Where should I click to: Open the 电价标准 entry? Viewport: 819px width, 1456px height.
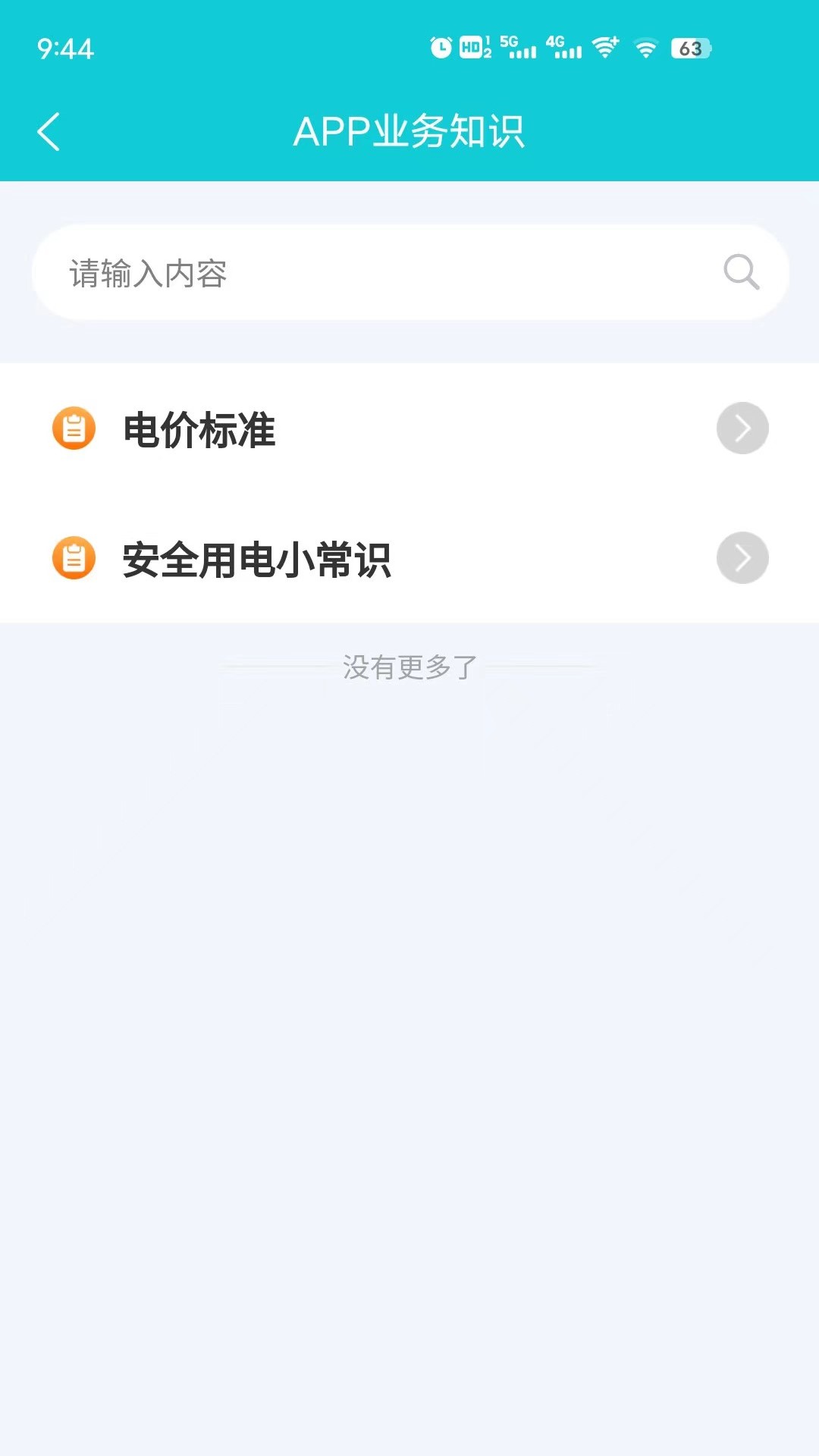(409, 429)
